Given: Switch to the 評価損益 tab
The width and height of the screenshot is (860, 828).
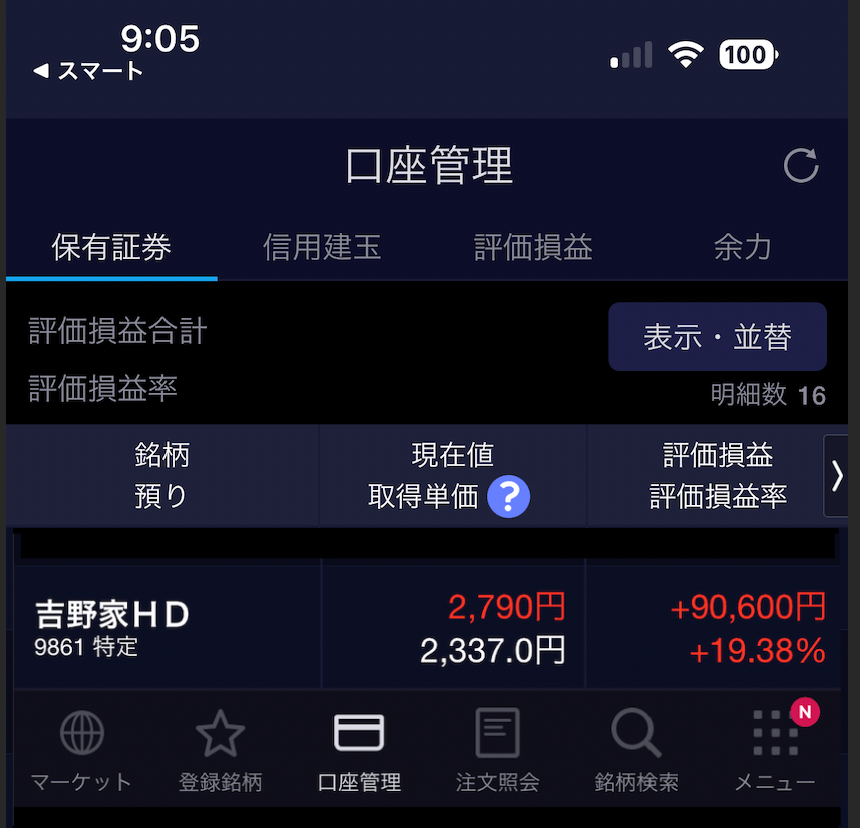Looking at the screenshot, I should (533, 247).
